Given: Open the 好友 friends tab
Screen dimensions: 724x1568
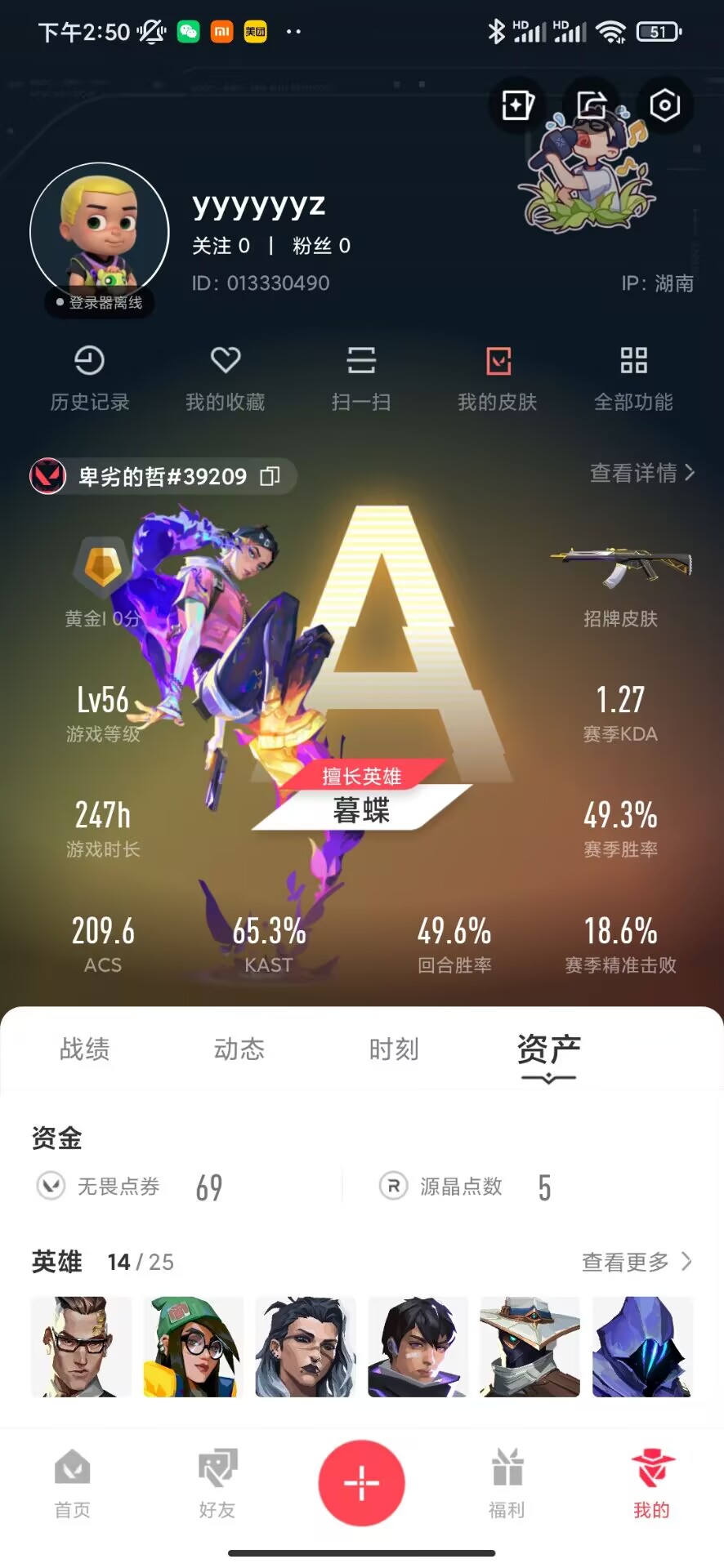Looking at the screenshot, I should click(x=217, y=1483).
